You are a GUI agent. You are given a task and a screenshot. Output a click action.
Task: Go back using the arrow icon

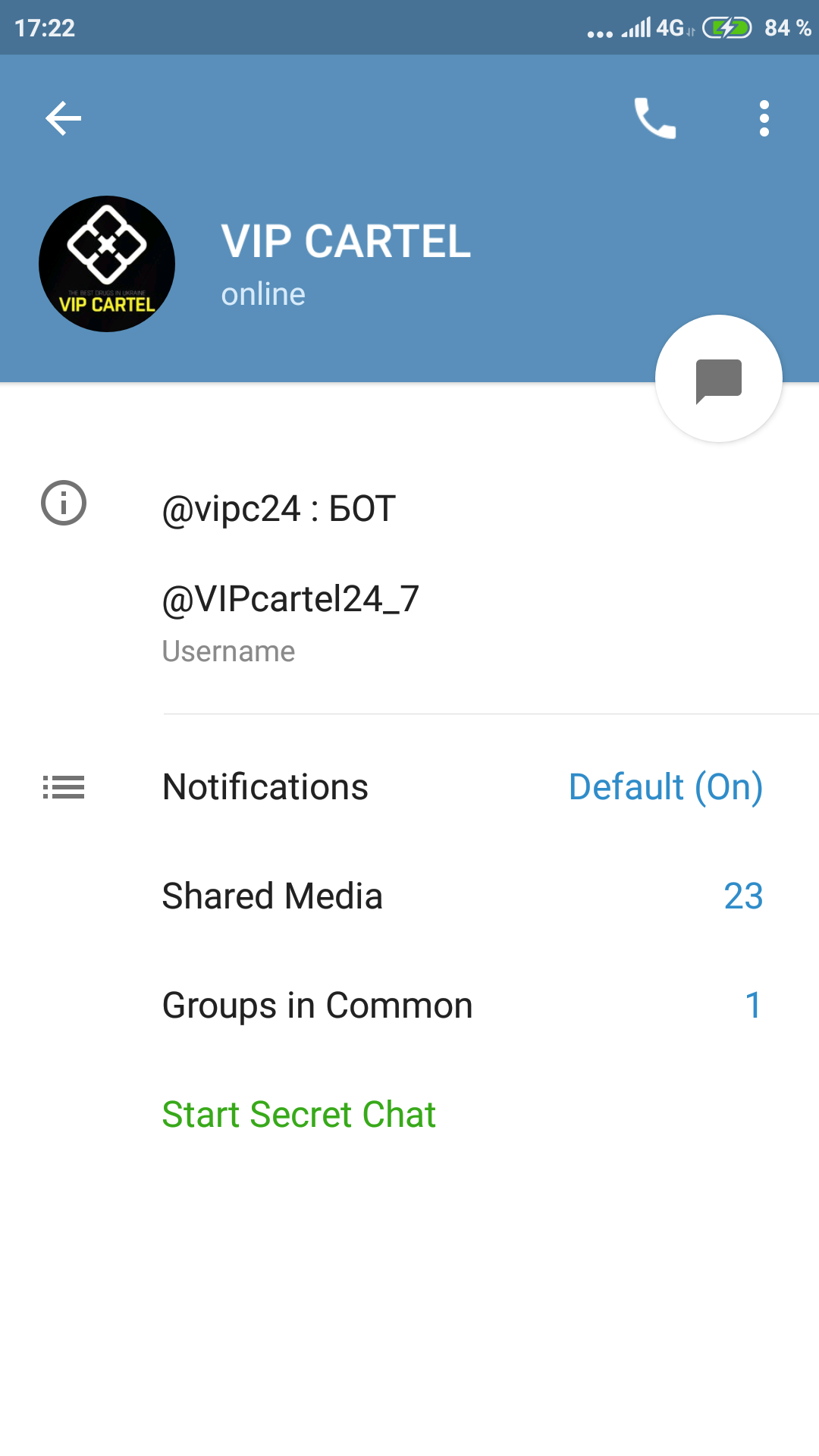click(x=63, y=118)
